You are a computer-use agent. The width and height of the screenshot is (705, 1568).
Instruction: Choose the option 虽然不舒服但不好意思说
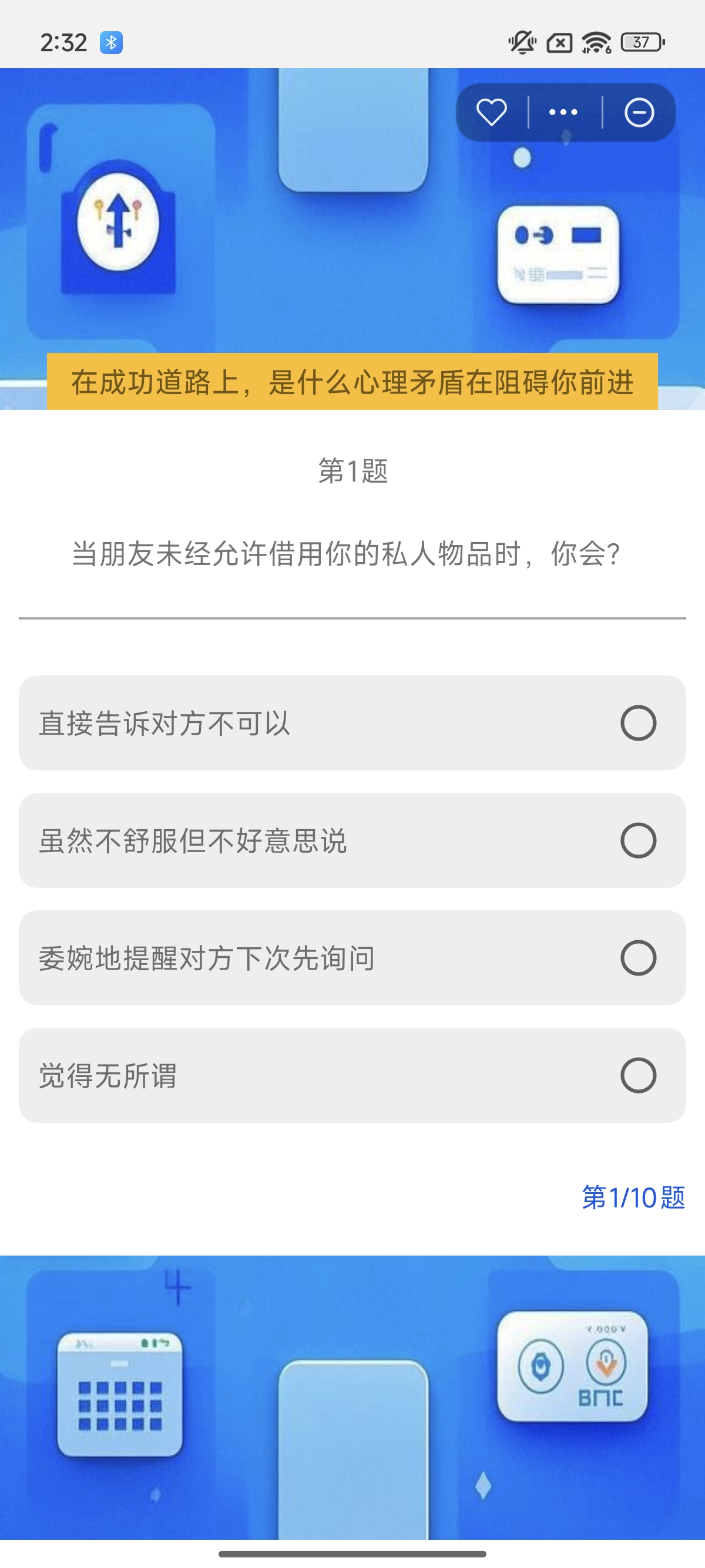point(352,840)
